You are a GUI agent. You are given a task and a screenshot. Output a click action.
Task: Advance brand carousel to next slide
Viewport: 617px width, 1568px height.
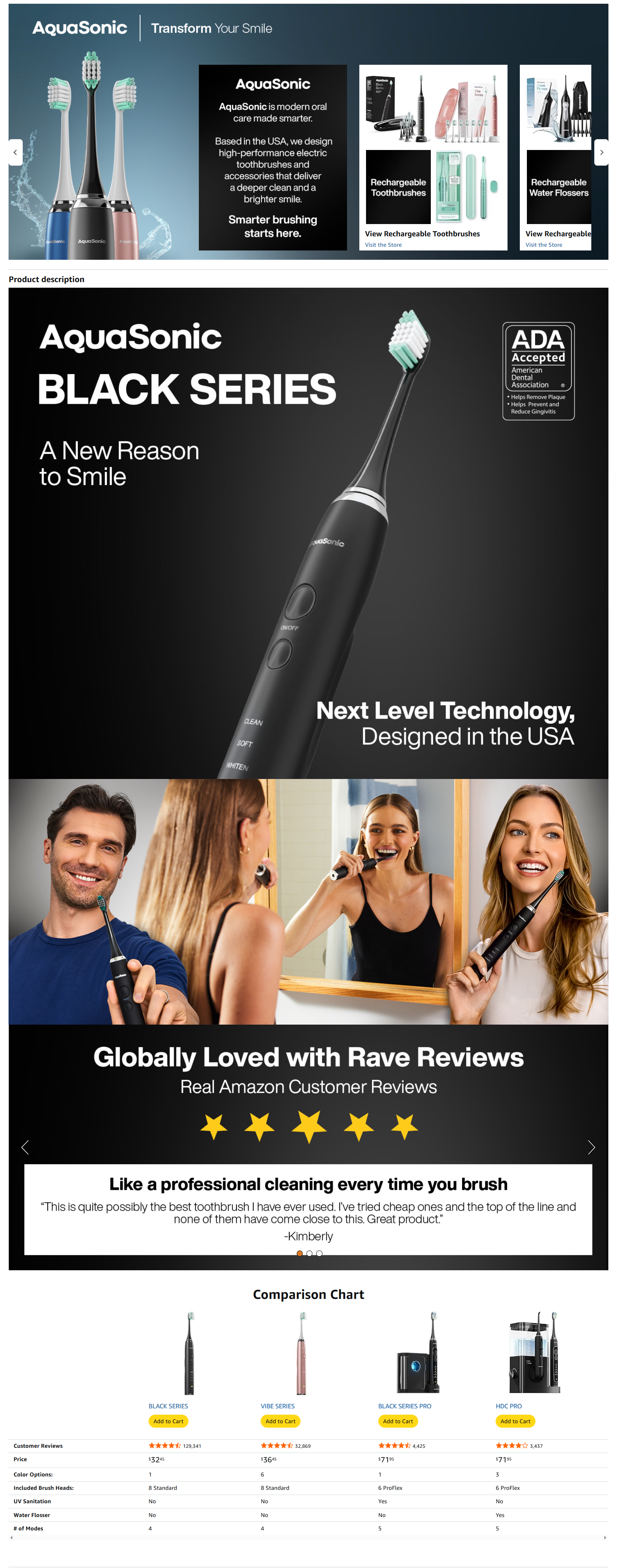coord(601,152)
